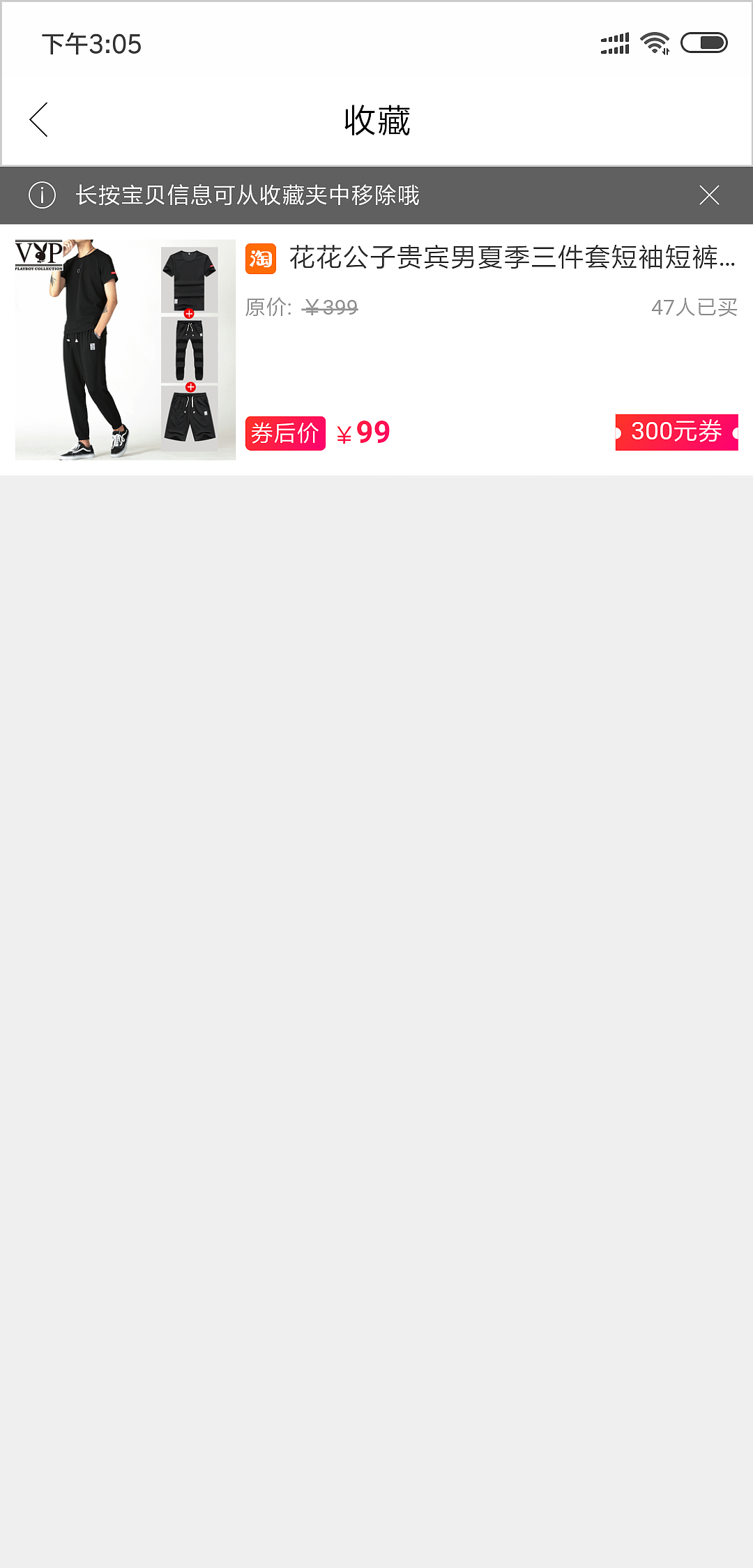753x1568 pixels.
Task: Dismiss the removal tip banner with the X
Action: coord(709,195)
